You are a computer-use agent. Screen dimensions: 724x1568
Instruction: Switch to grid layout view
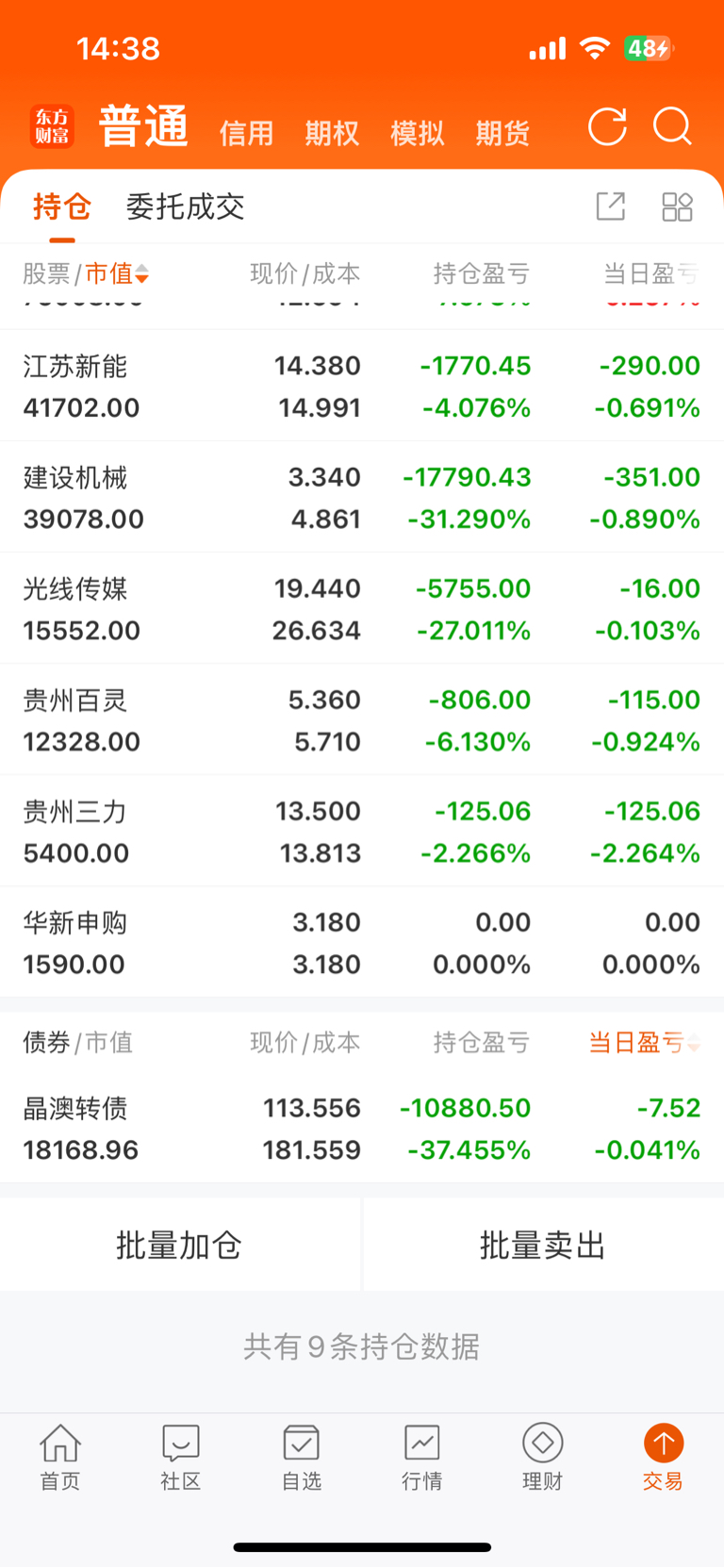(x=677, y=206)
